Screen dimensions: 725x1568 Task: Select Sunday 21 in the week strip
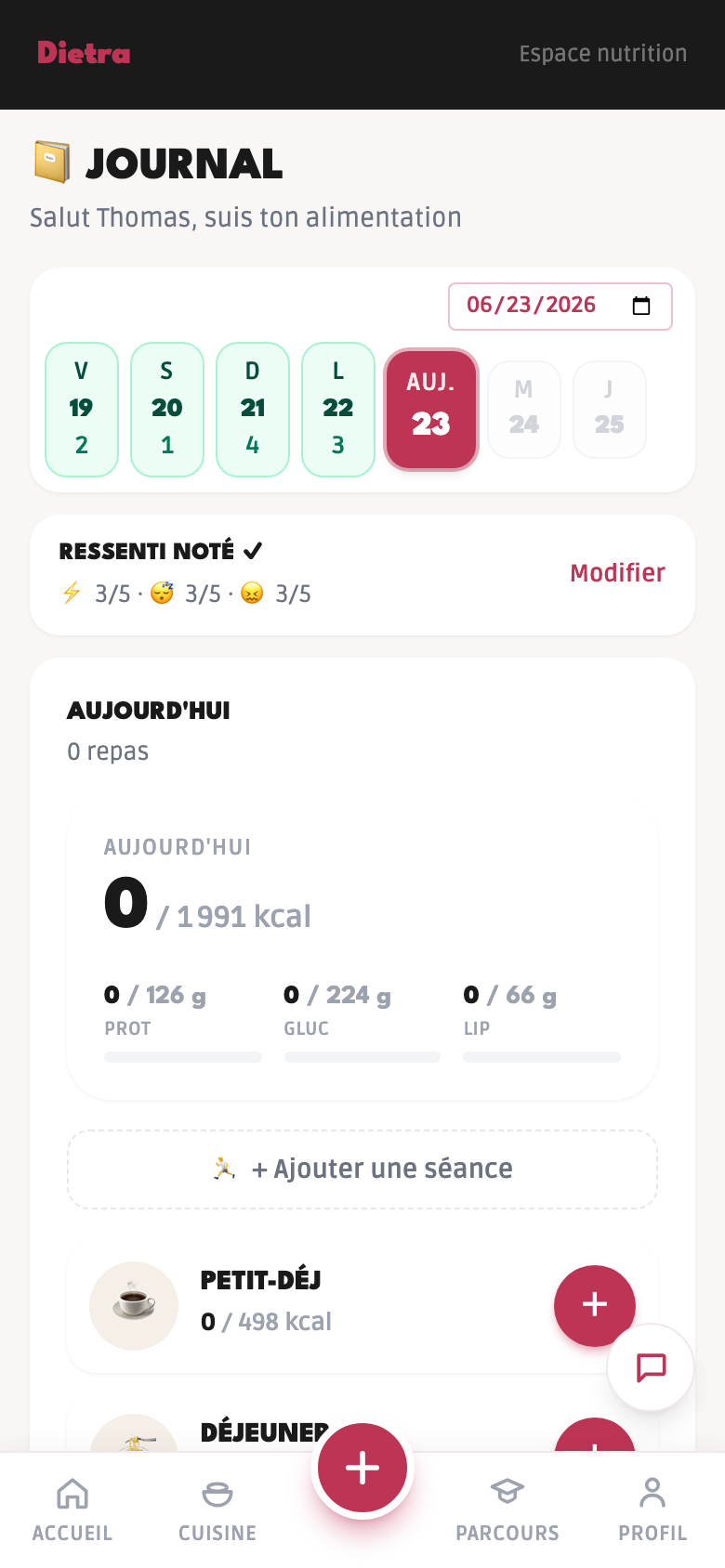tap(253, 410)
